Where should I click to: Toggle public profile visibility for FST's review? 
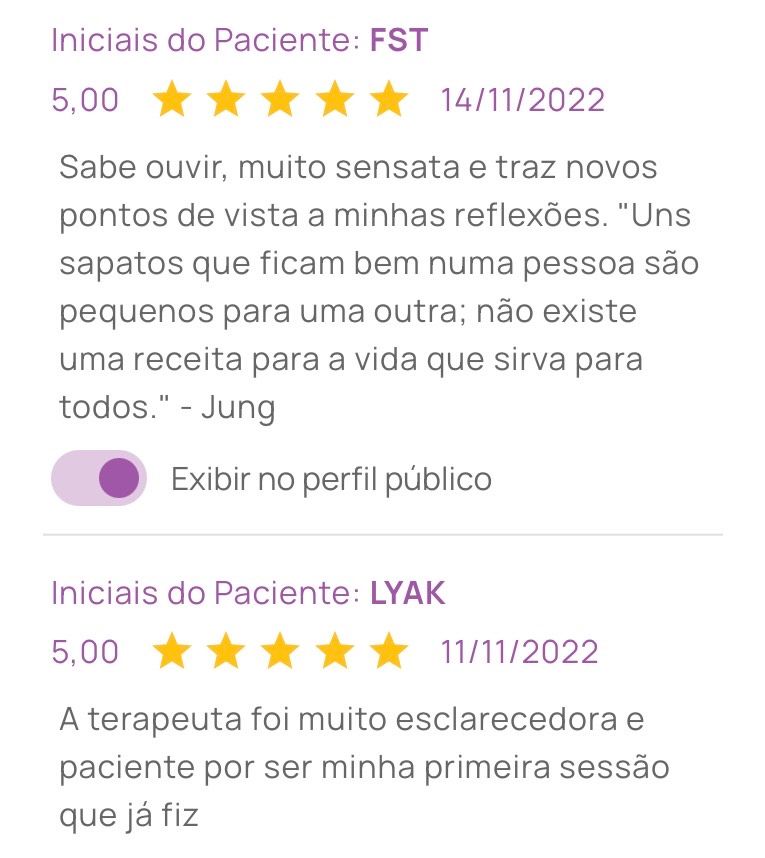(99, 479)
